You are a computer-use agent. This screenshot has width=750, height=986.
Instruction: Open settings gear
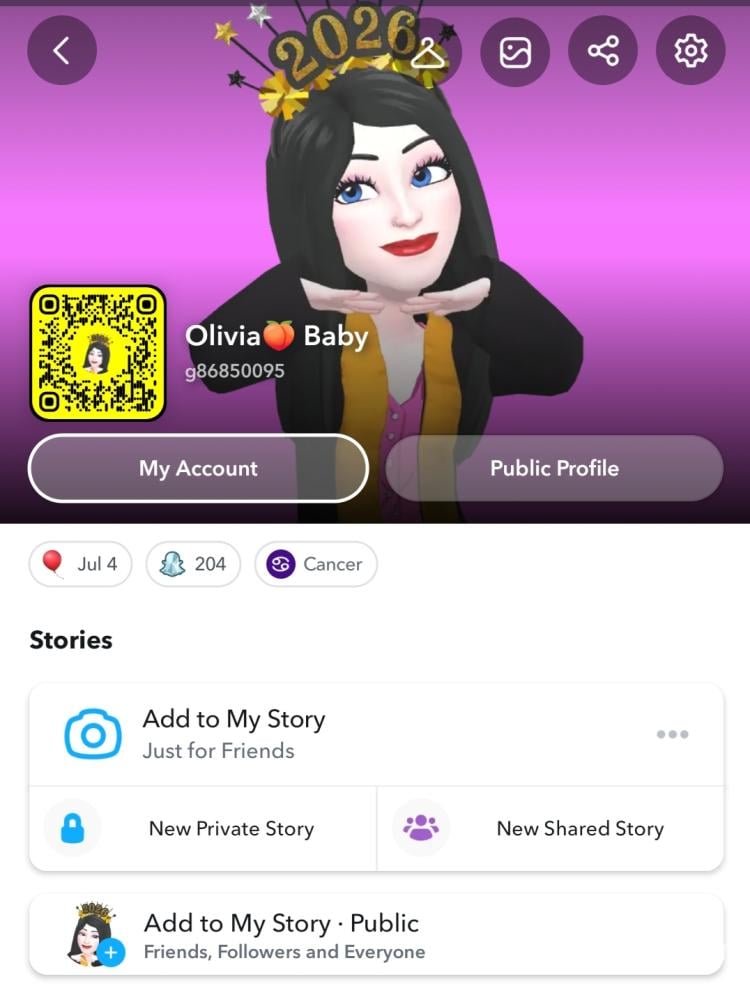690,51
